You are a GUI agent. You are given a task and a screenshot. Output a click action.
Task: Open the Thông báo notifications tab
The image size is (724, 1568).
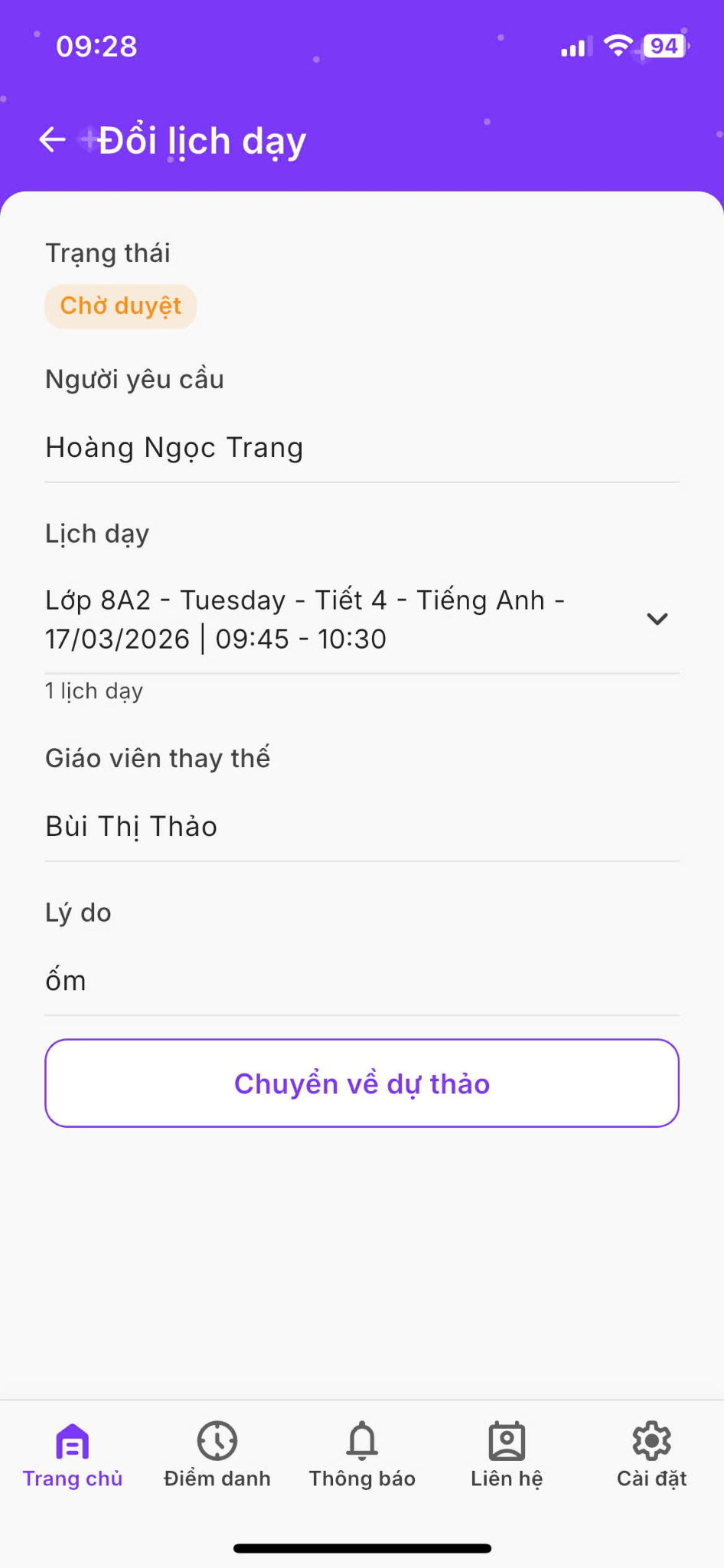point(362,1455)
